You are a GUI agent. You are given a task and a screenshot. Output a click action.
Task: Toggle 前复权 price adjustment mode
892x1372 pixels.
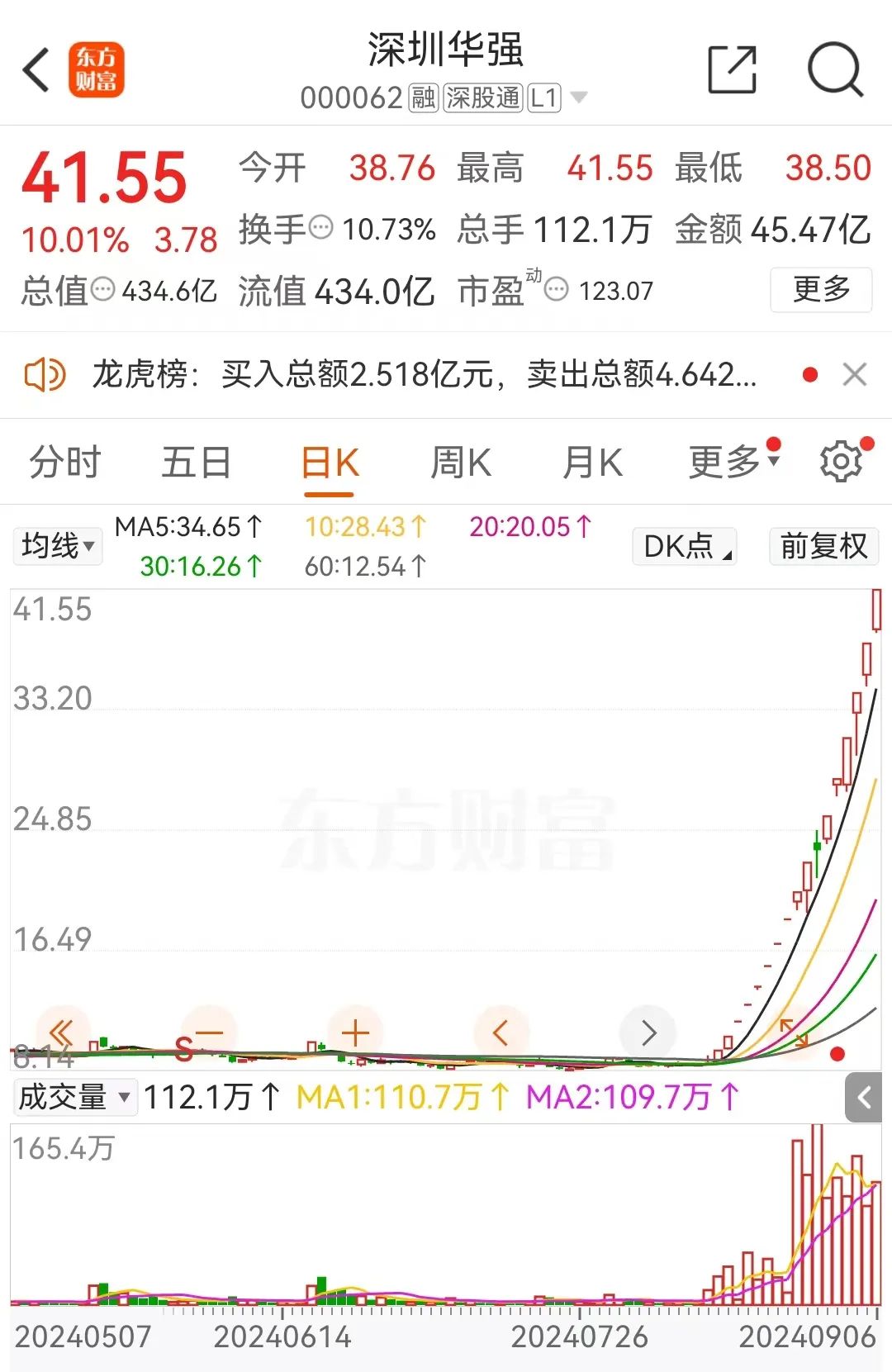pyautogui.click(x=823, y=546)
